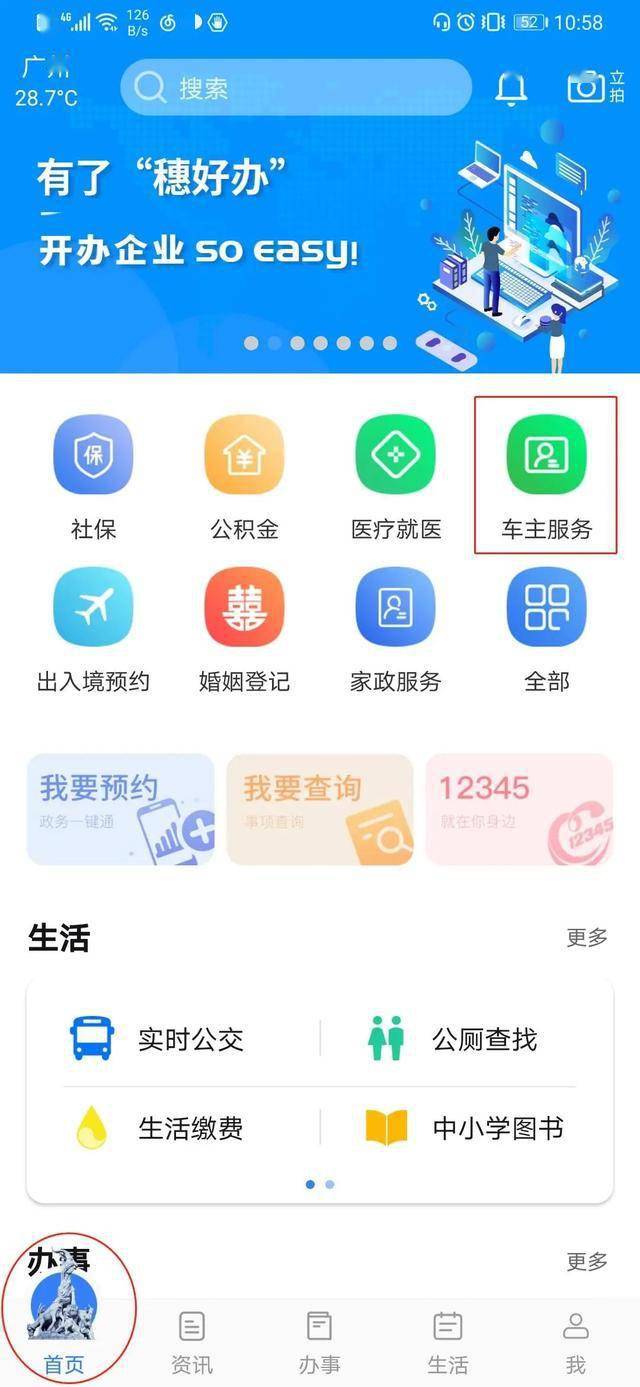Open the 12345 hotline card
This screenshot has height=1387, width=640.
pos(519,809)
